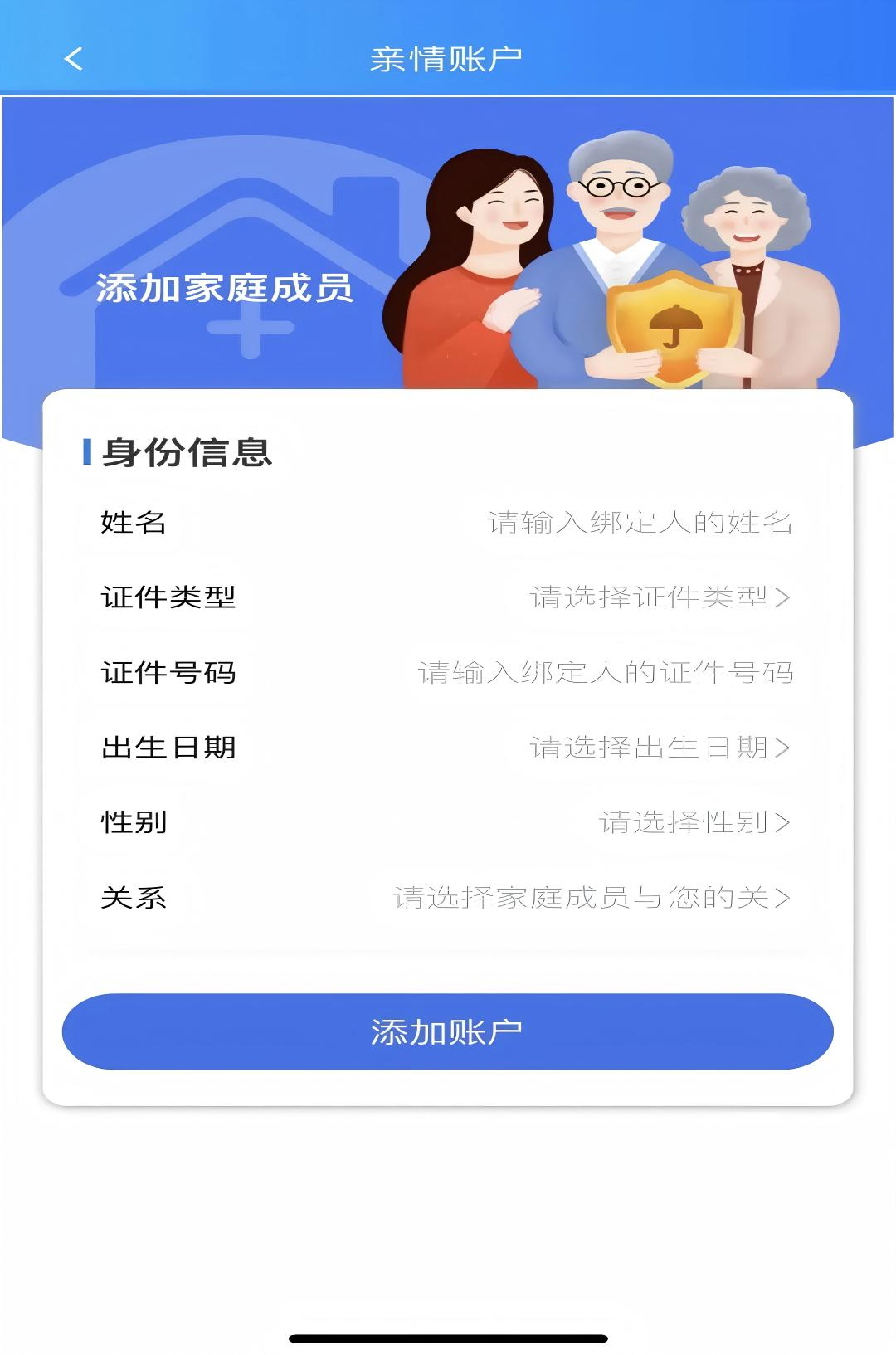Focus the 证件号码 input field
Viewport: 896px width, 1355px height.
pyautogui.click(x=606, y=673)
